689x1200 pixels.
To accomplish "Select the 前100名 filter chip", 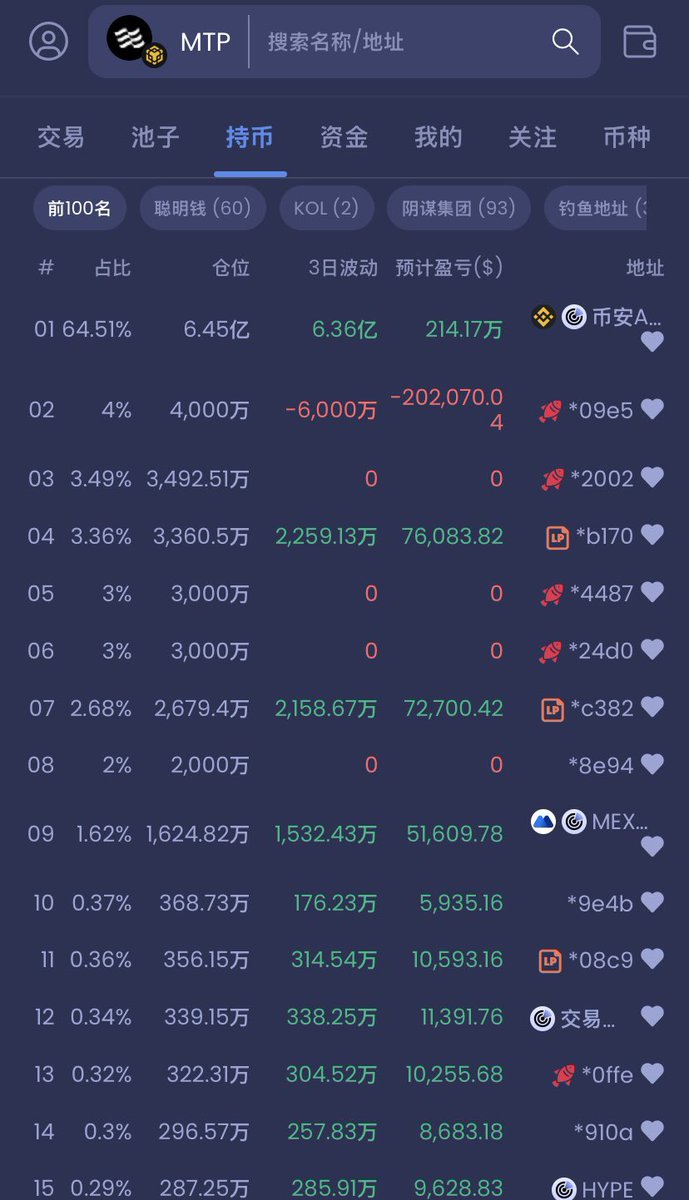I will point(80,208).
